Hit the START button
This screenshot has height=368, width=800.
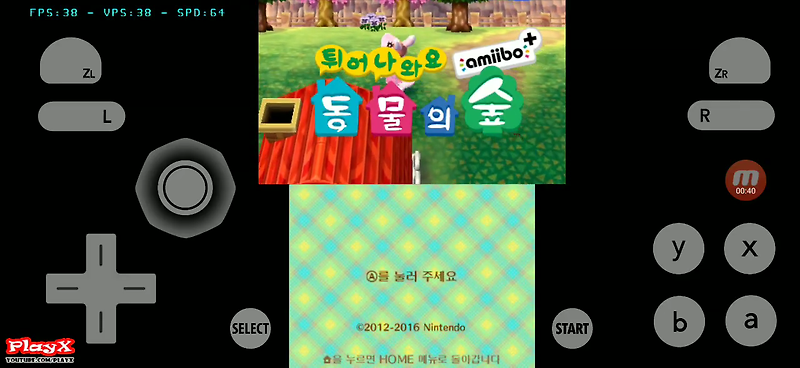(572, 328)
